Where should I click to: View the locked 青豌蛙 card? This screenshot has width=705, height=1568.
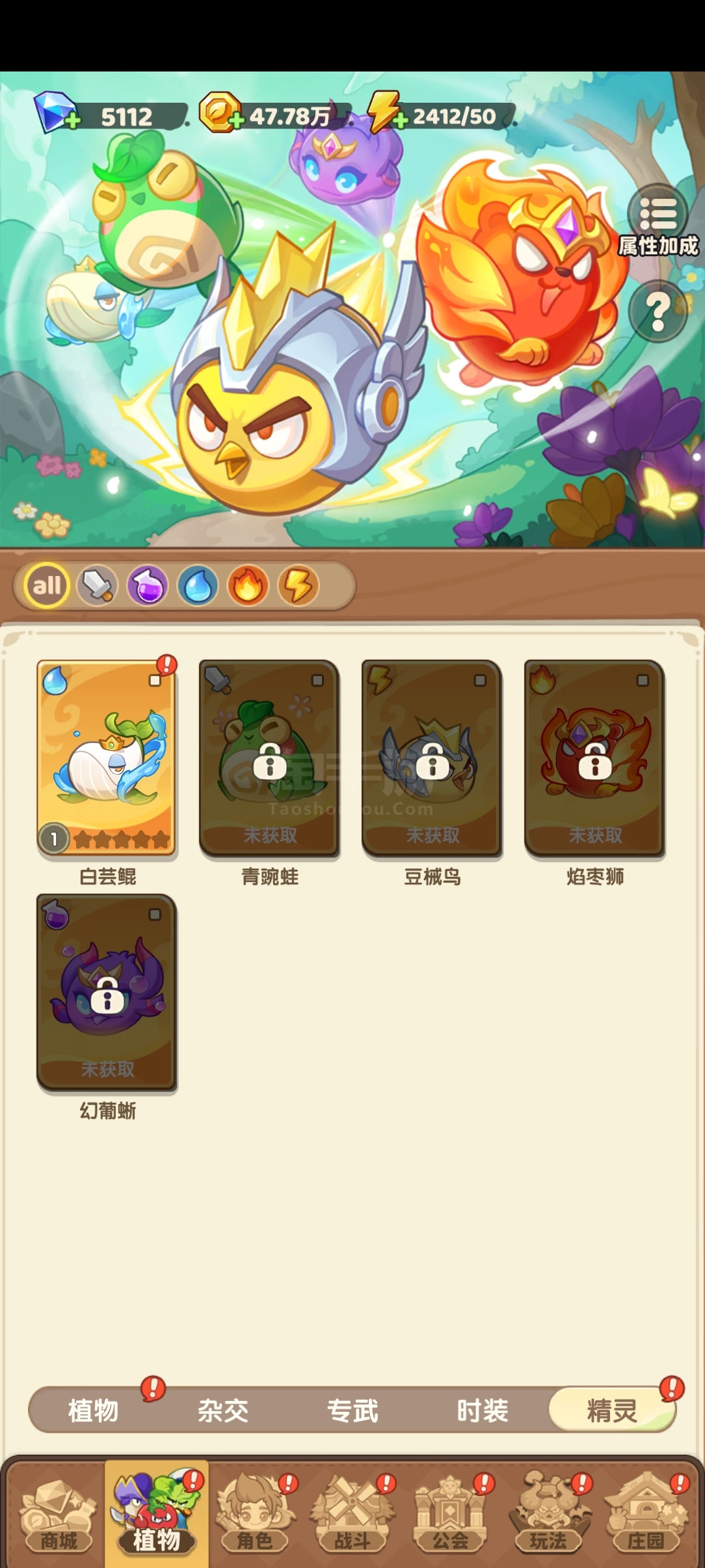point(270,758)
